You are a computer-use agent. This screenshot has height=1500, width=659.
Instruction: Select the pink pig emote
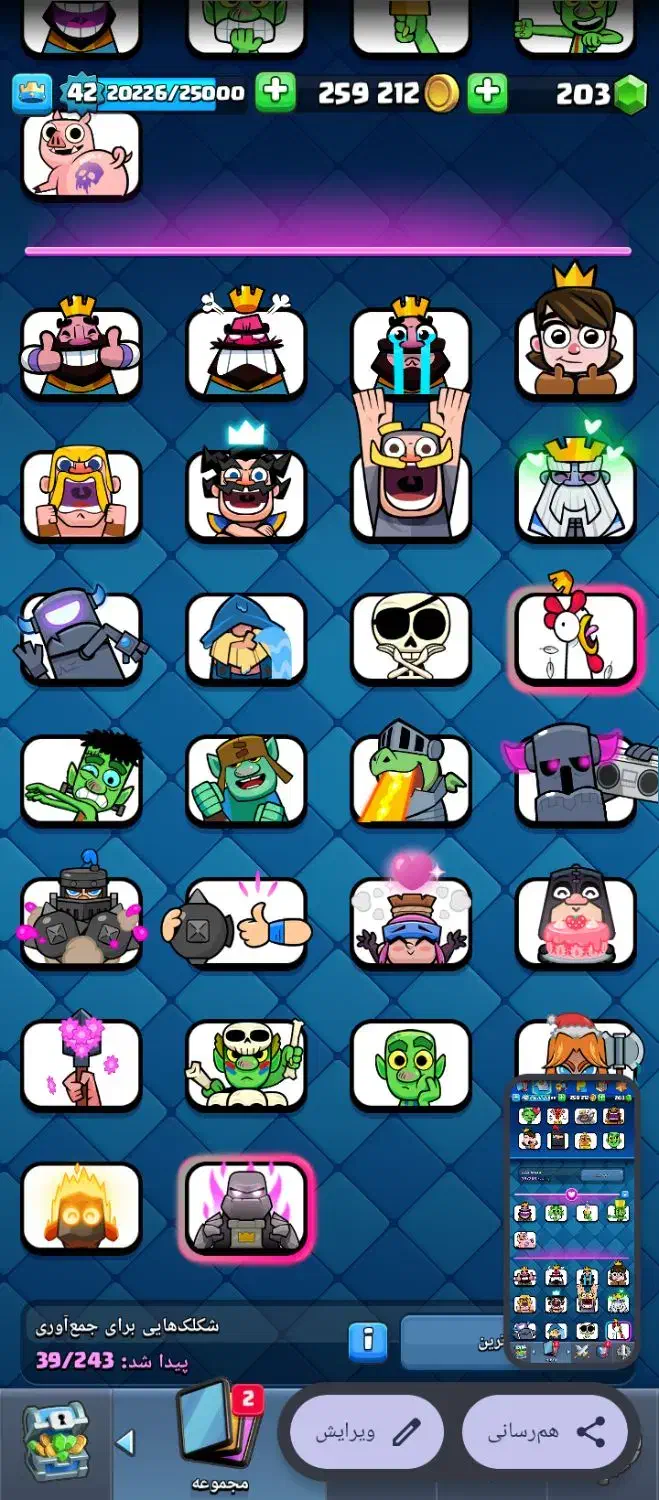(82, 156)
